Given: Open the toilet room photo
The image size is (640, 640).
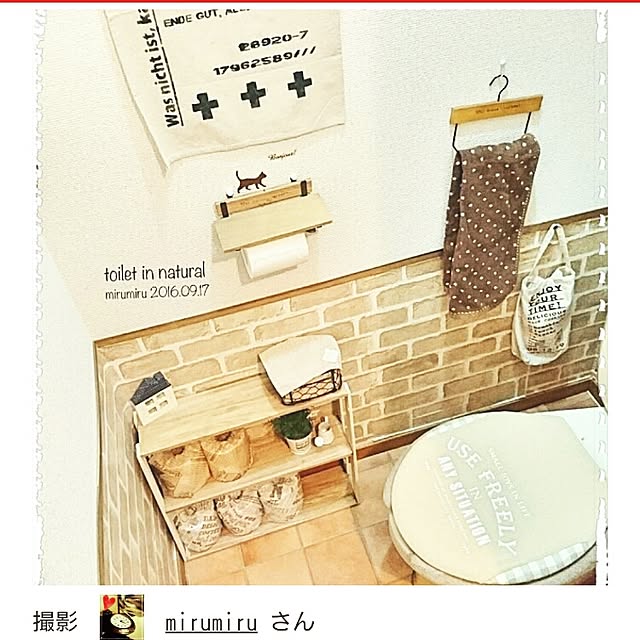Looking at the screenshot, I should (320, 300).
